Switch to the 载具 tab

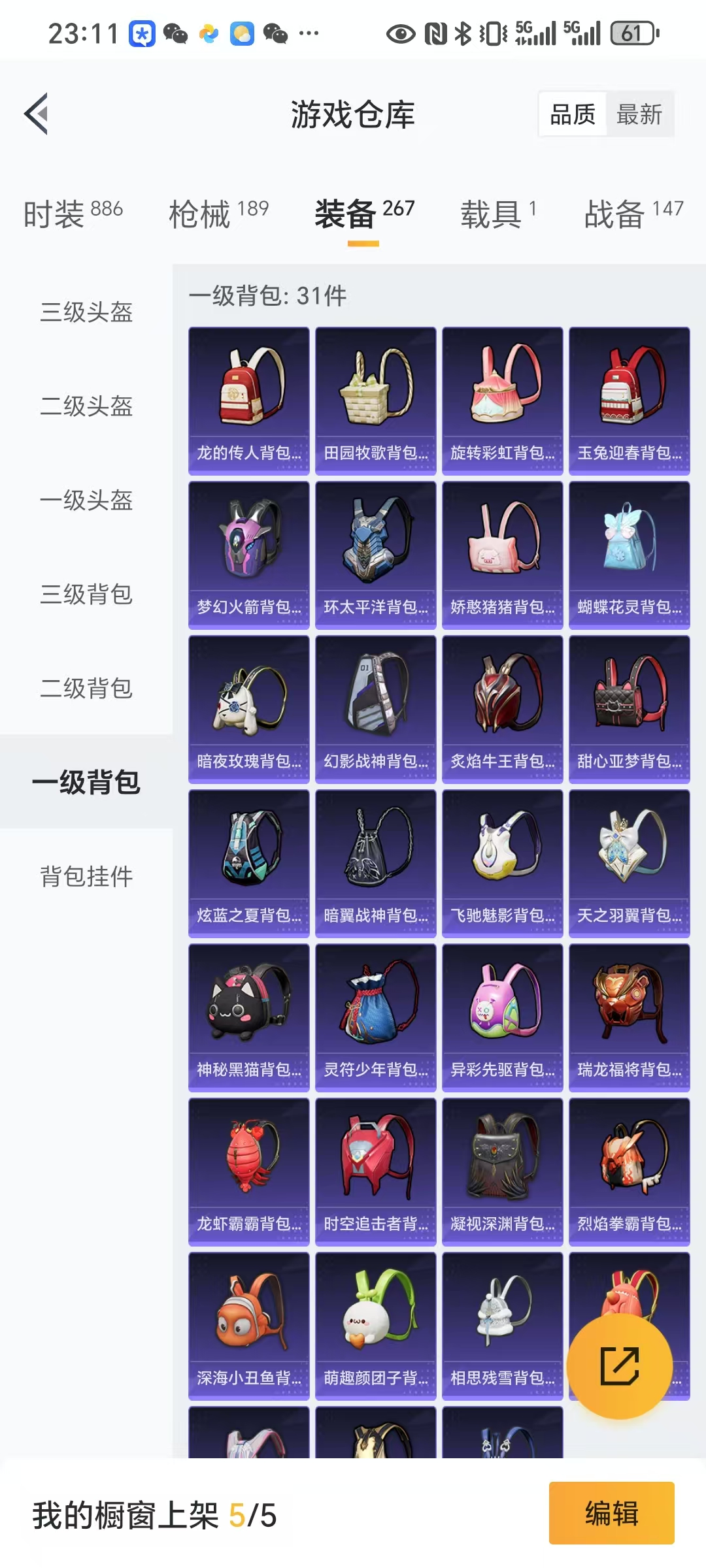pyautogui.click(x=498, y=214)
